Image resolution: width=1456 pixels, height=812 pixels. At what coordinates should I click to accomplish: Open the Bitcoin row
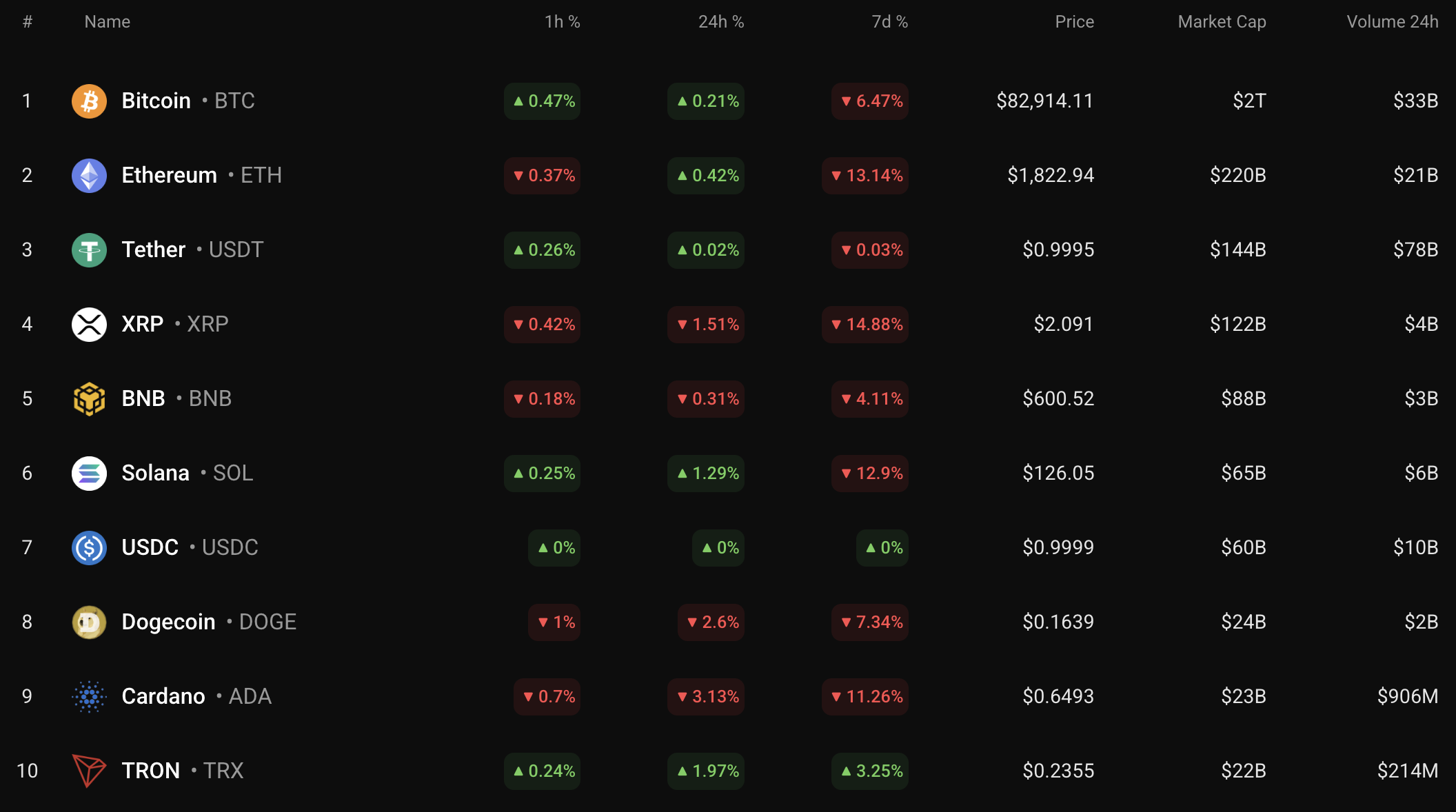tap(156, 101)
